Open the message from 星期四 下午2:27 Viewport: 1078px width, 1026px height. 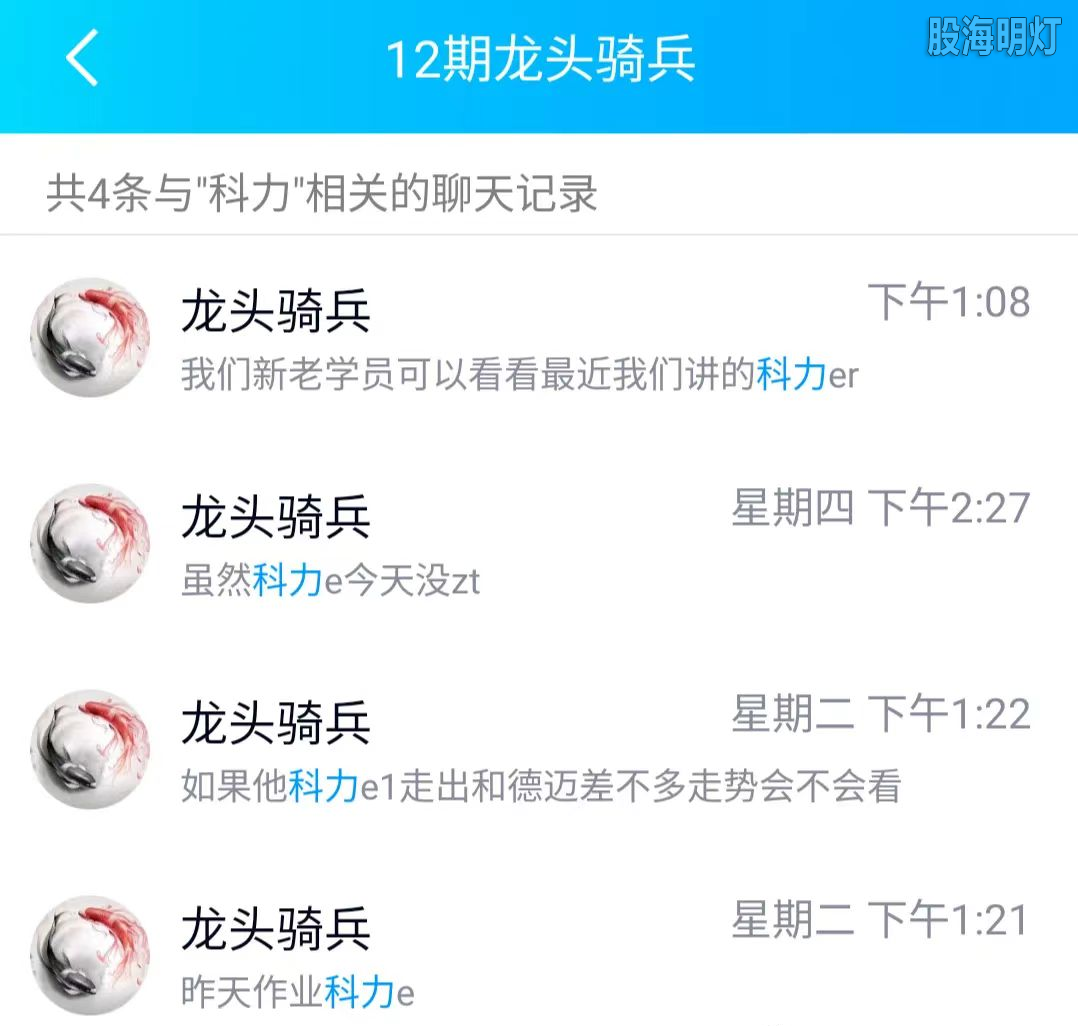[538, 545]
